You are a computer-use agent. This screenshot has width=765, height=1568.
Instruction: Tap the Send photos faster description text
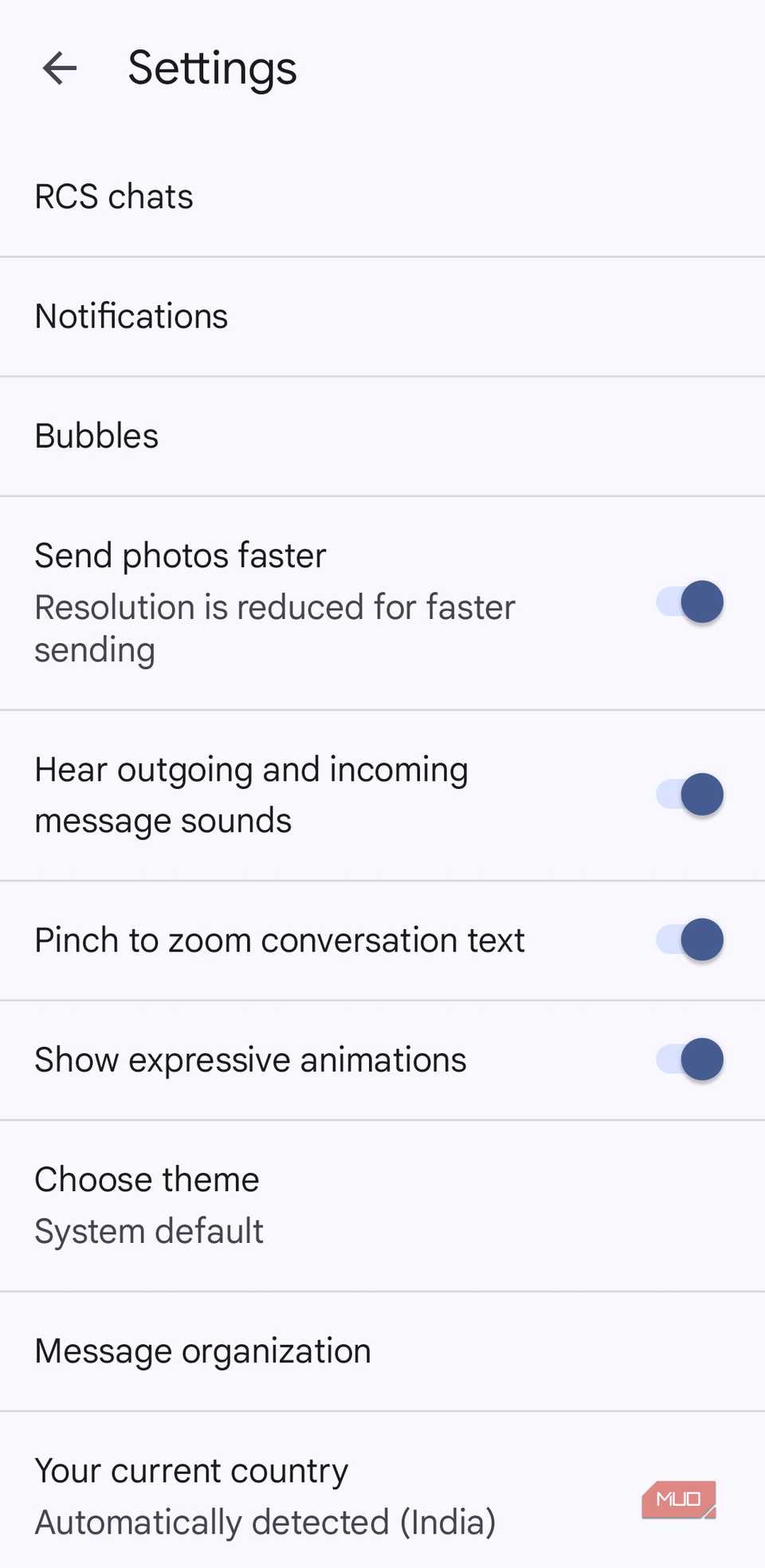click(179, 555)
